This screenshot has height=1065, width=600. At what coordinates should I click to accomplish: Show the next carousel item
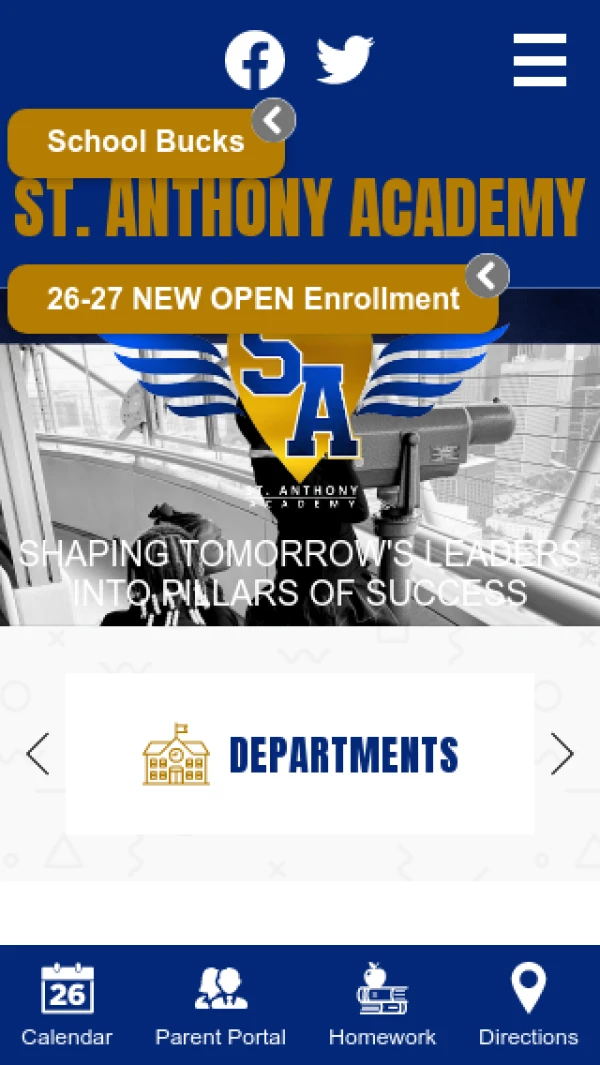click(562, 754)
